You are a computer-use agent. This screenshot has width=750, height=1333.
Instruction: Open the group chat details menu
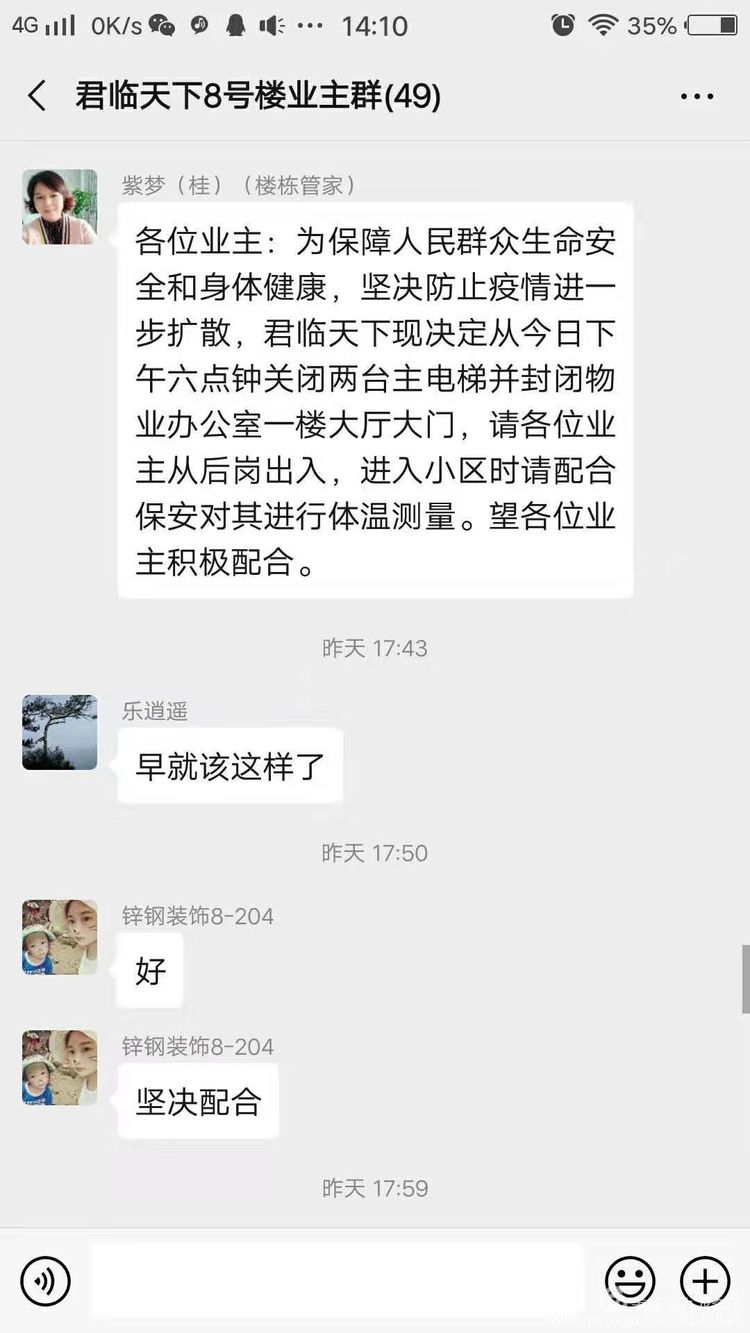pyautogui.click(x=697, y=96)
